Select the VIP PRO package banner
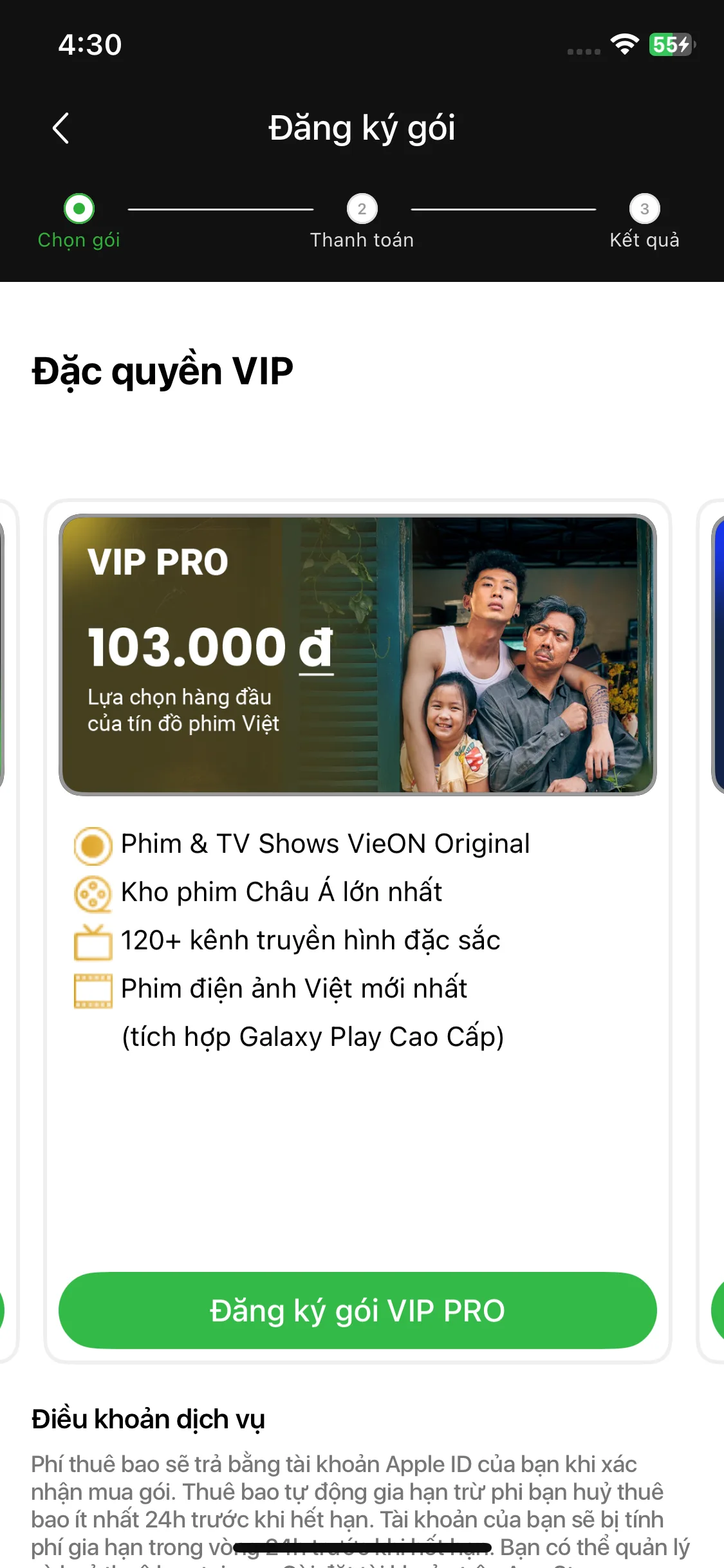Image resolution: width=724 pixels, height=1568 pixels. 358,655
